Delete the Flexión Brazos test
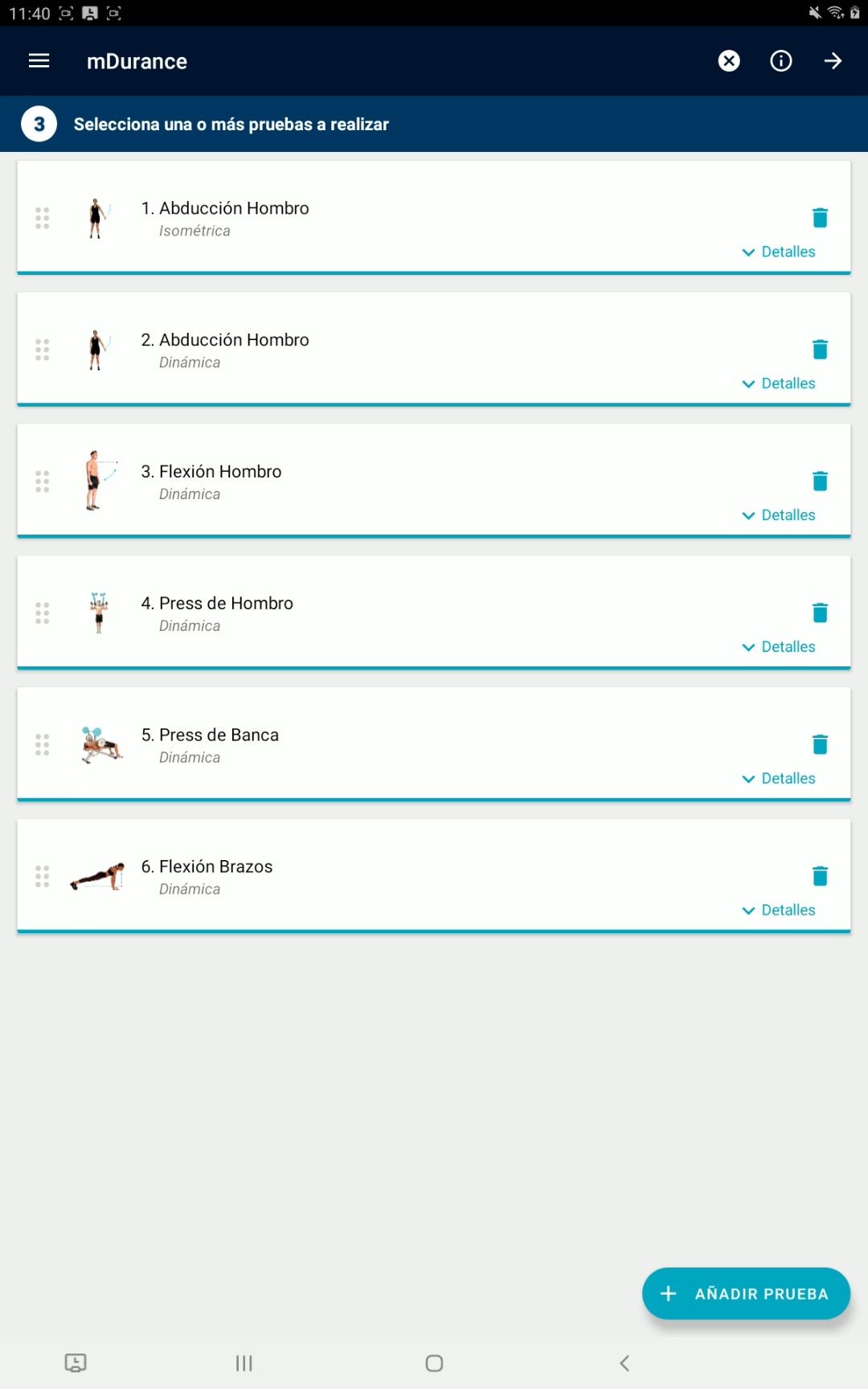The height and width of the screenshot is (1389, 868). [x=820, y=876]
